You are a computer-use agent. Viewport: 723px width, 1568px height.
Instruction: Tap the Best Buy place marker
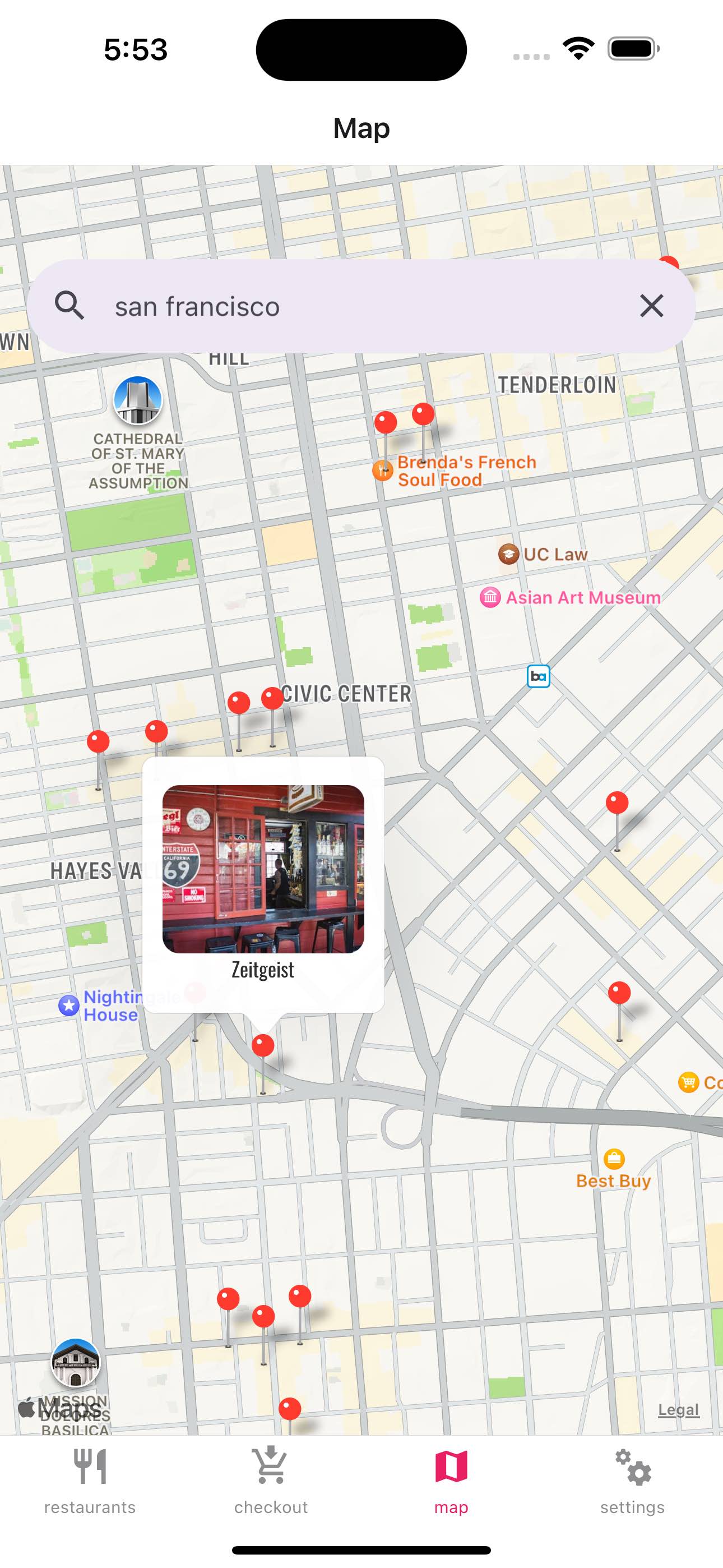614,1159
